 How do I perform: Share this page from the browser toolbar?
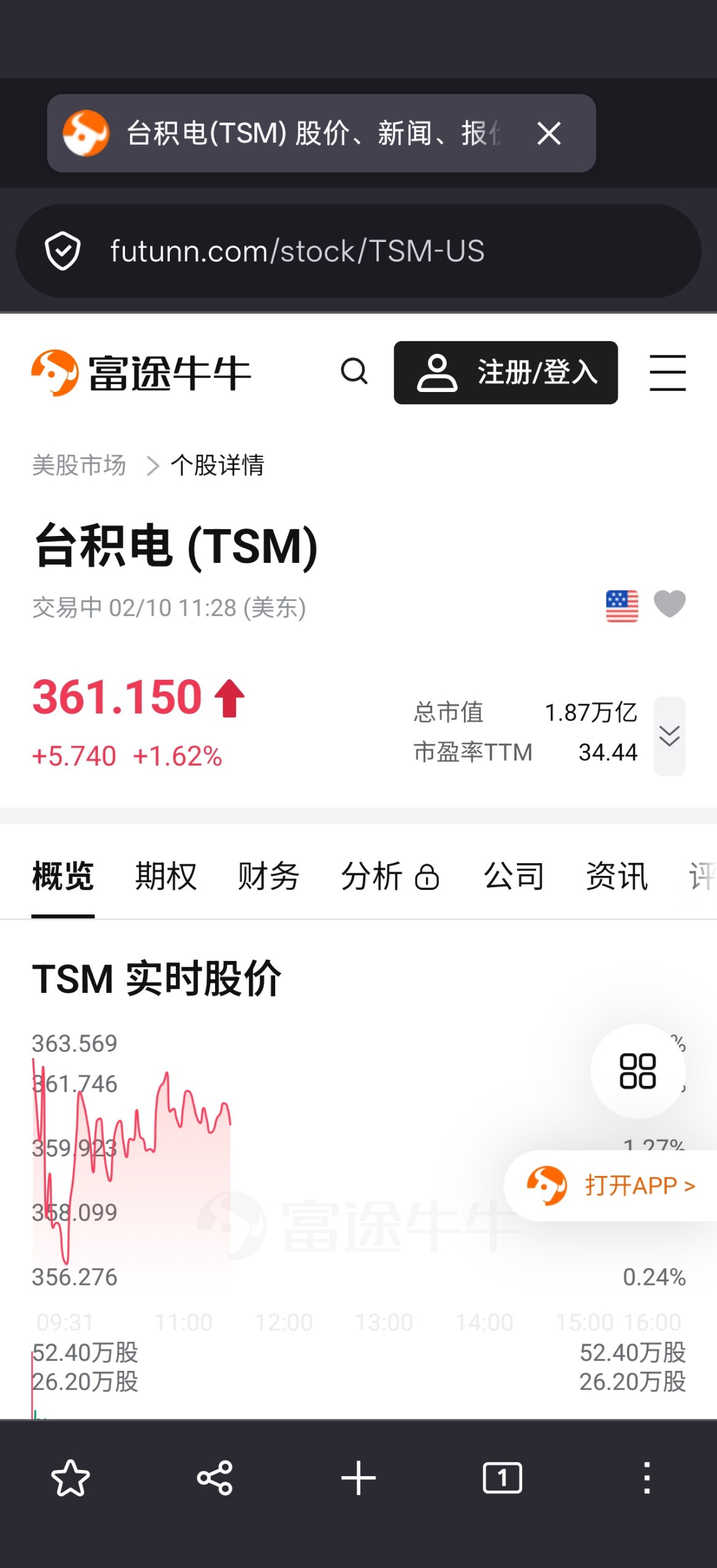click(214, 1479)
